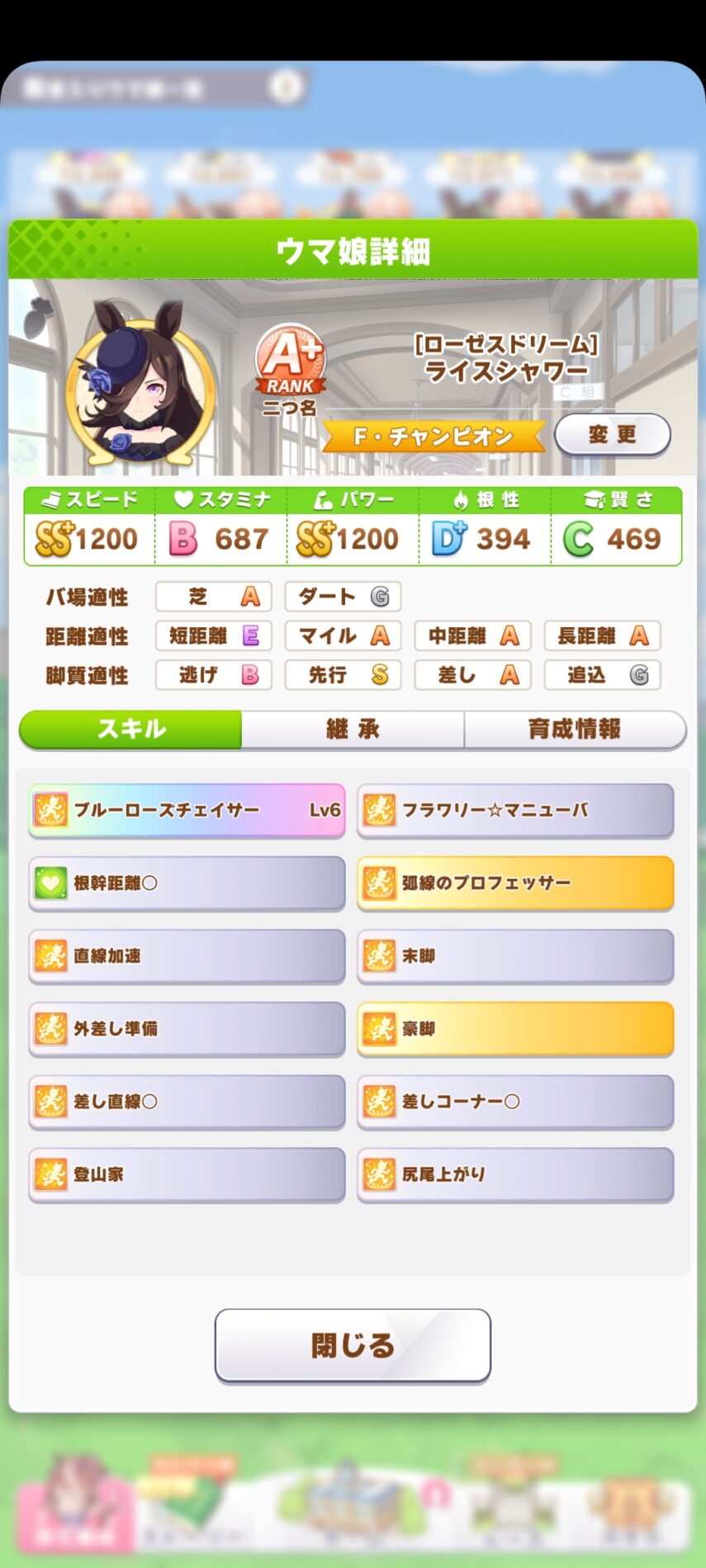Show info for 差しコーナー○ skill
706x1568 pixels.
pyautogui.click(x=515, y=1101)
